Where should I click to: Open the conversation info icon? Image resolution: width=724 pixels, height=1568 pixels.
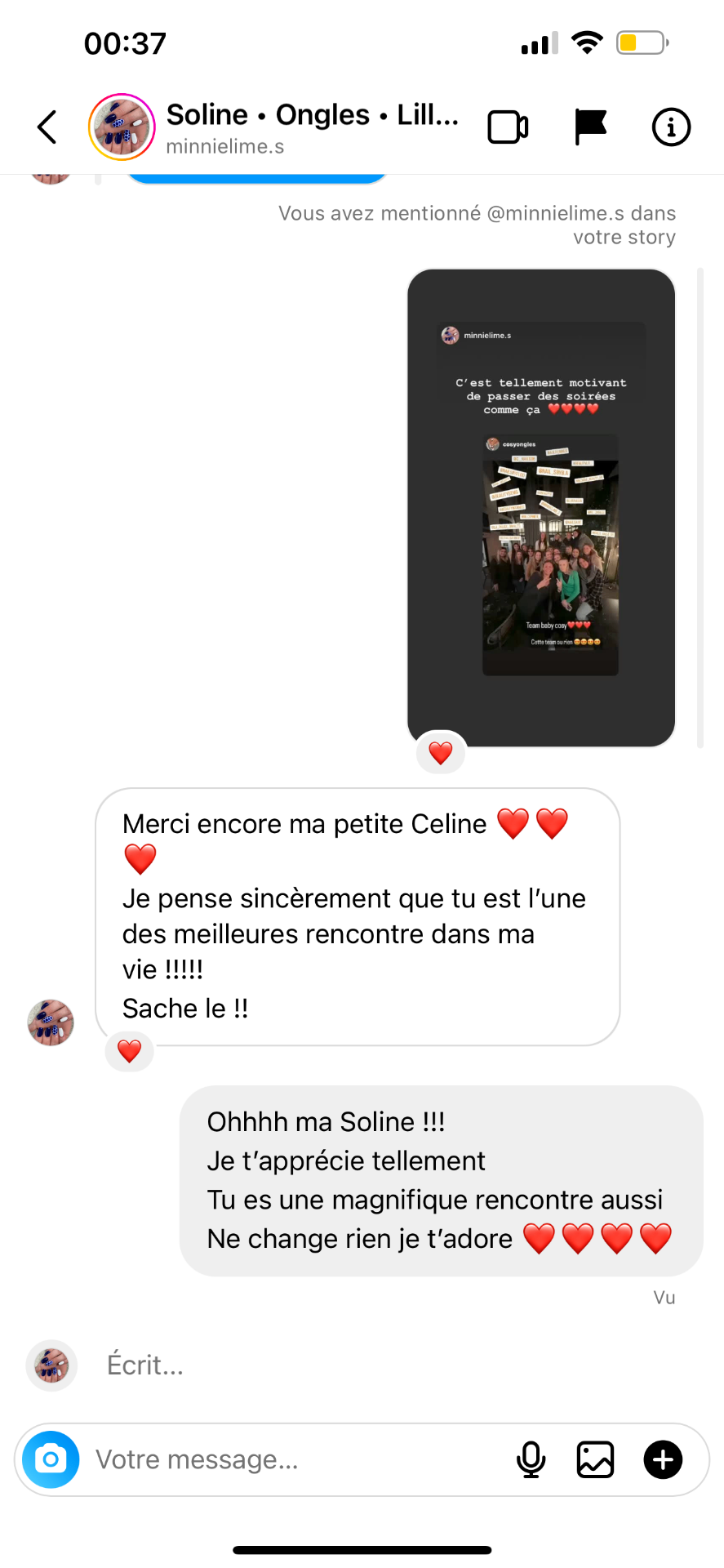click(671, 127)
